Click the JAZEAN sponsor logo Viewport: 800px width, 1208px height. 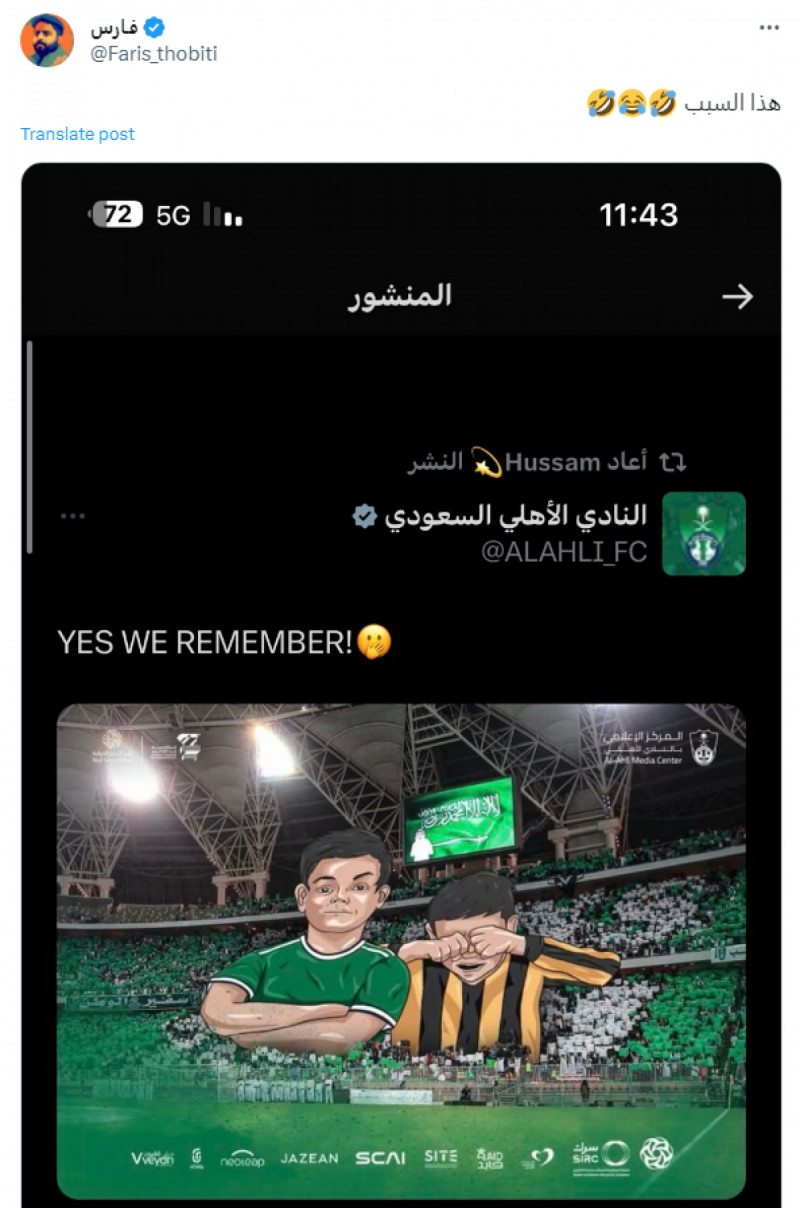(x=310, y=1160)
